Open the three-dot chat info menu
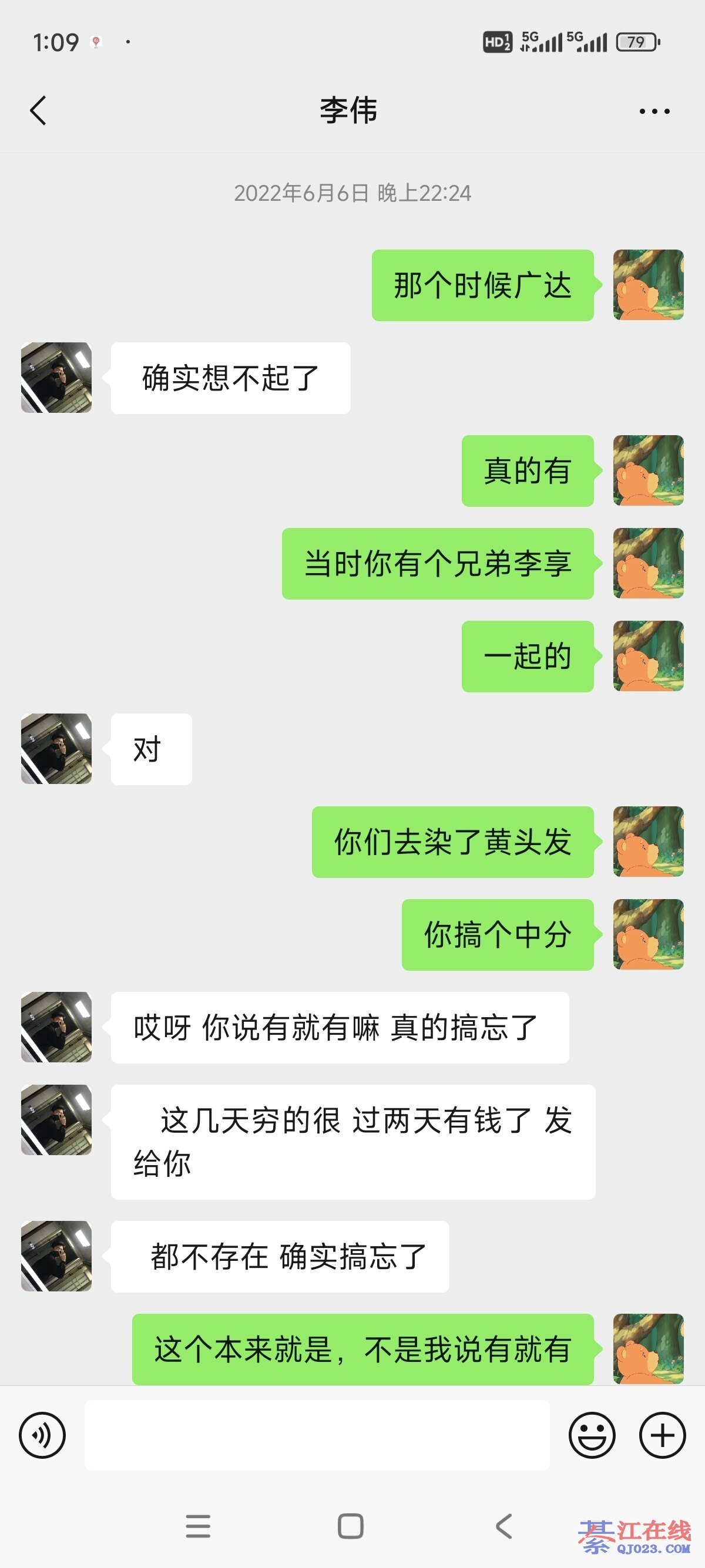 tap(654, 112)
